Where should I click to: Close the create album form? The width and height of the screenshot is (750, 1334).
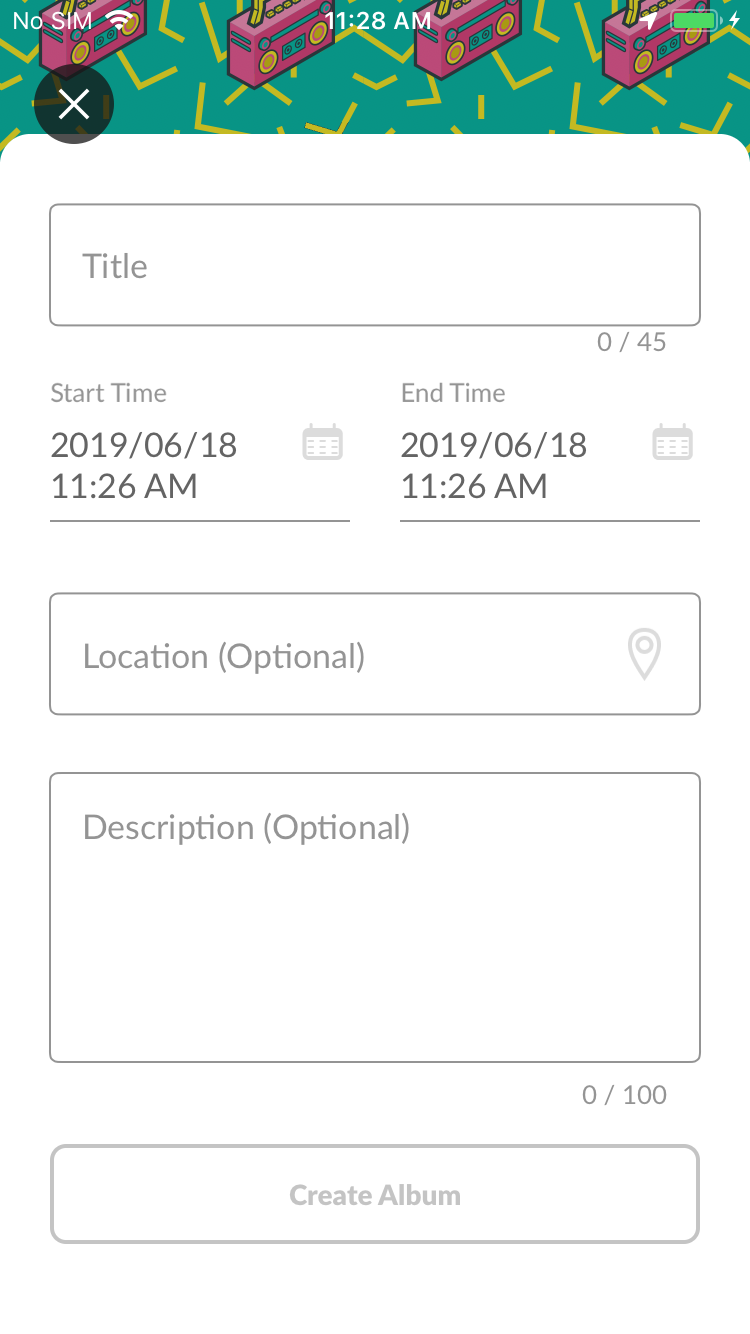point(74,104)
